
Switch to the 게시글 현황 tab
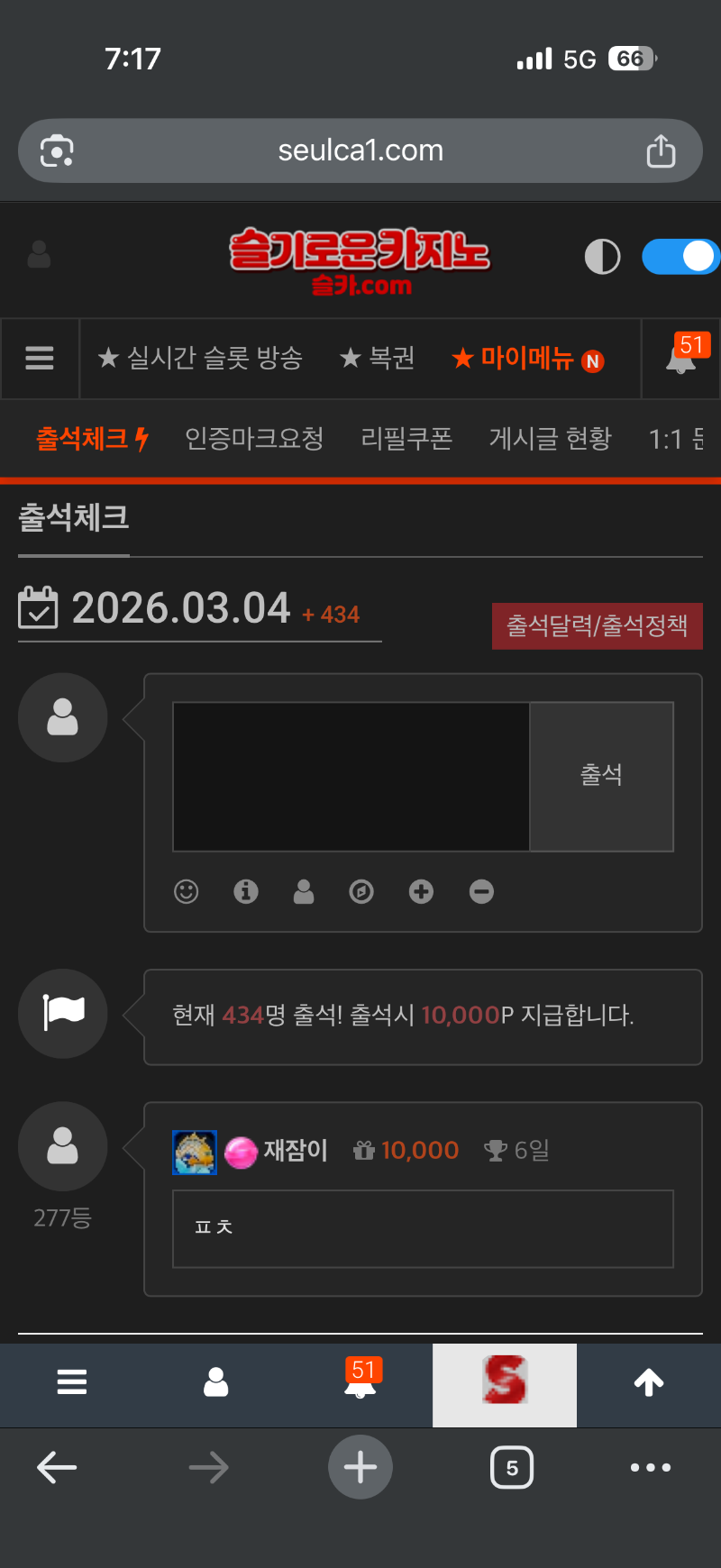[x=550, y=439]
